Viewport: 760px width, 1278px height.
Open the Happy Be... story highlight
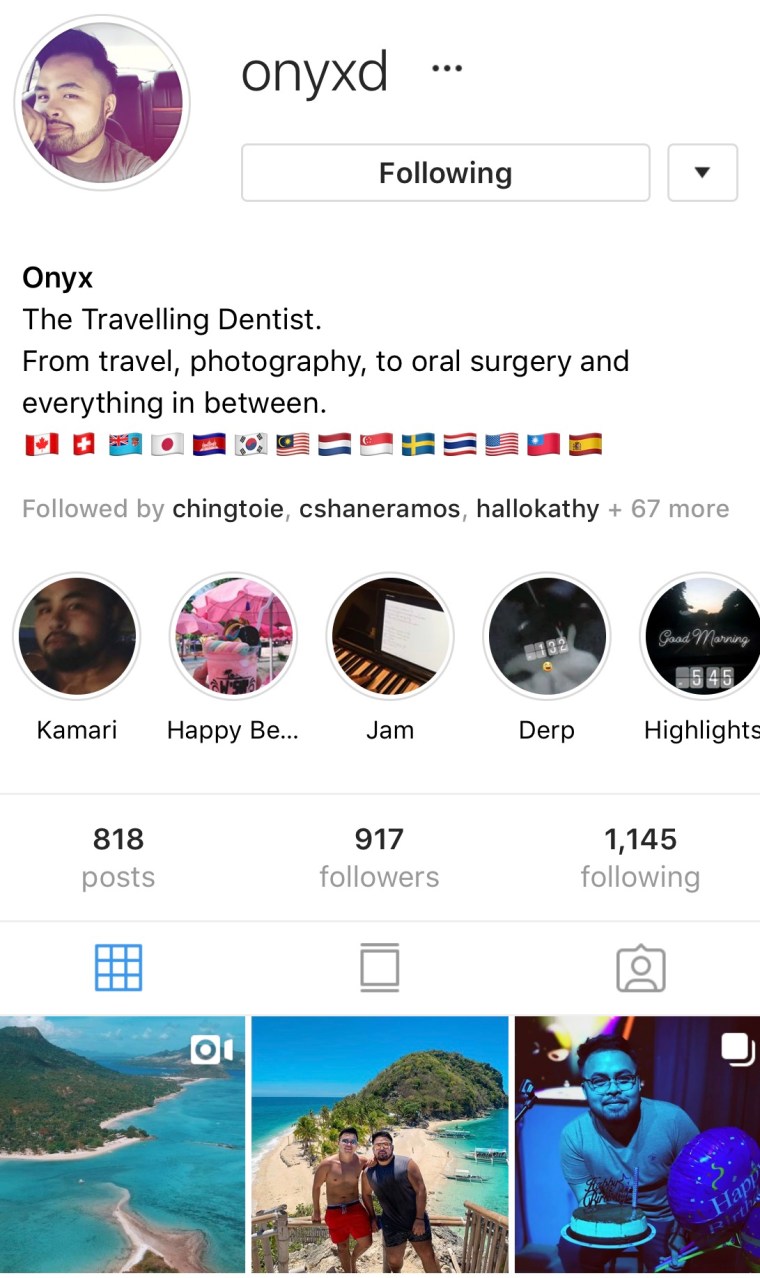(233, 637)
